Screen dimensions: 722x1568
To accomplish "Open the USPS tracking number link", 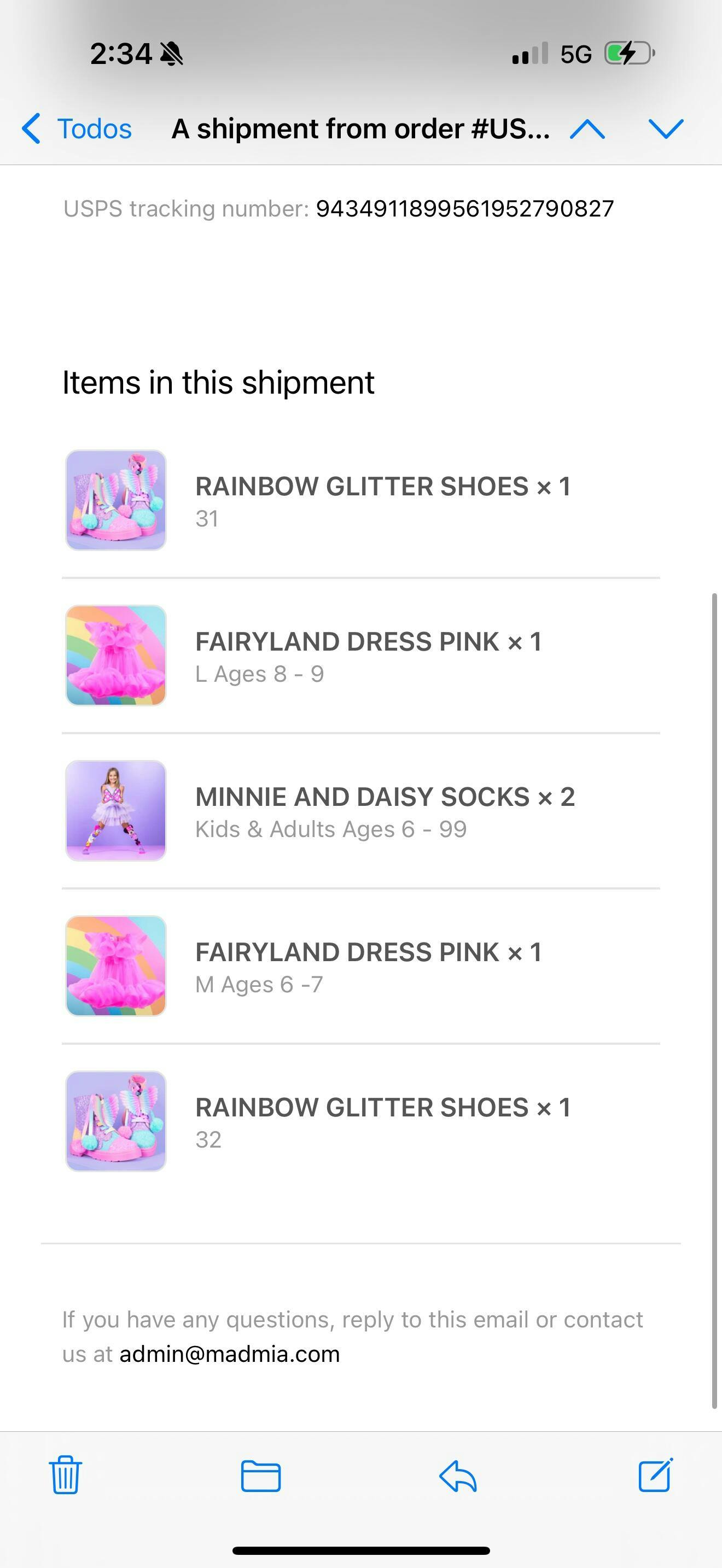I will [464, 209].
